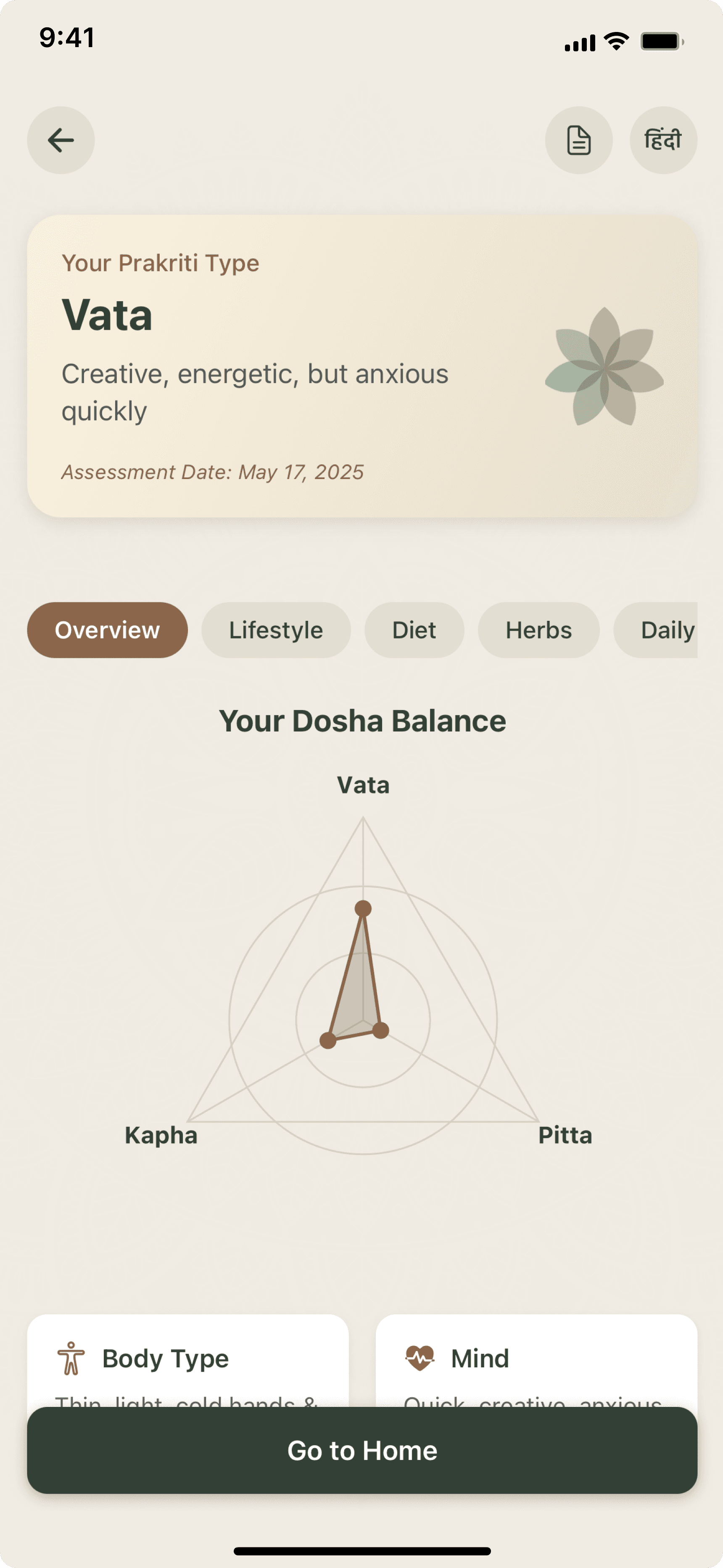Switch to the Lifestyle tab
Viewport: 723px width, 1568px height.
click(276, 630)
